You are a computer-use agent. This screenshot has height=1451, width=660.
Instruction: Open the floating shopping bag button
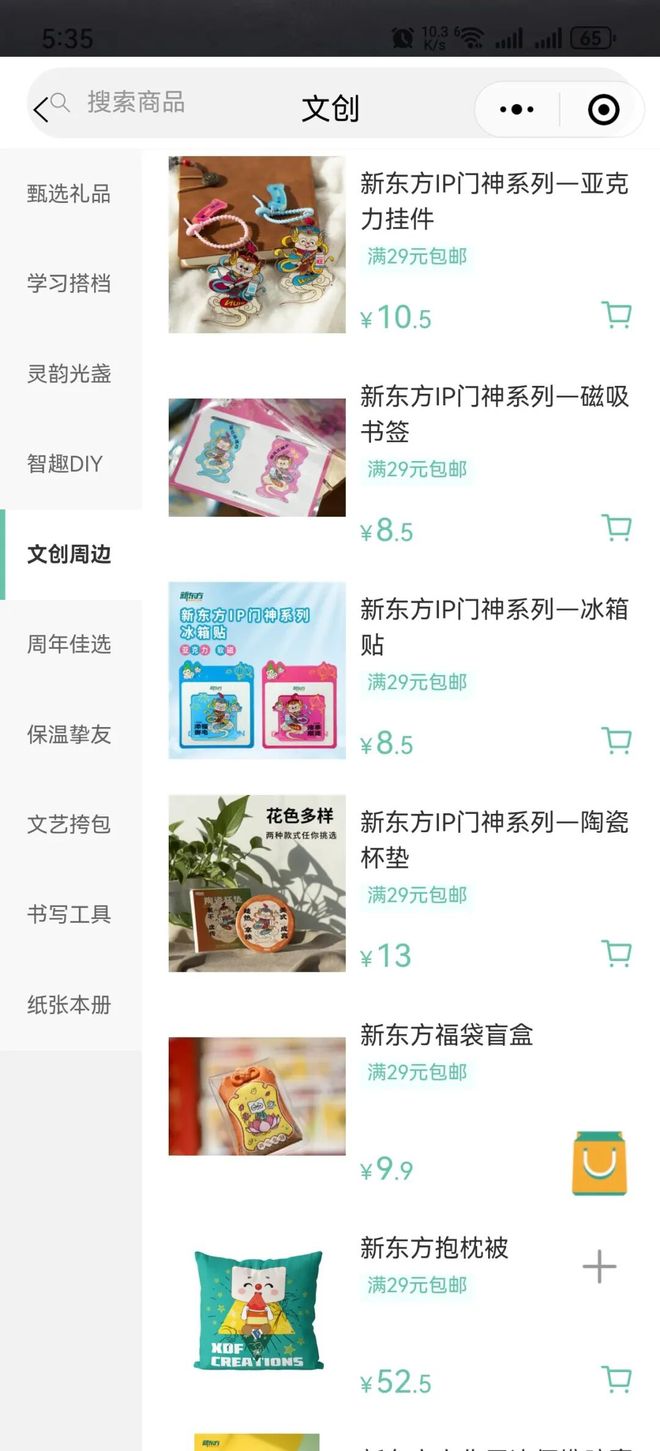pyautogui.click(x=599, y=1163)
